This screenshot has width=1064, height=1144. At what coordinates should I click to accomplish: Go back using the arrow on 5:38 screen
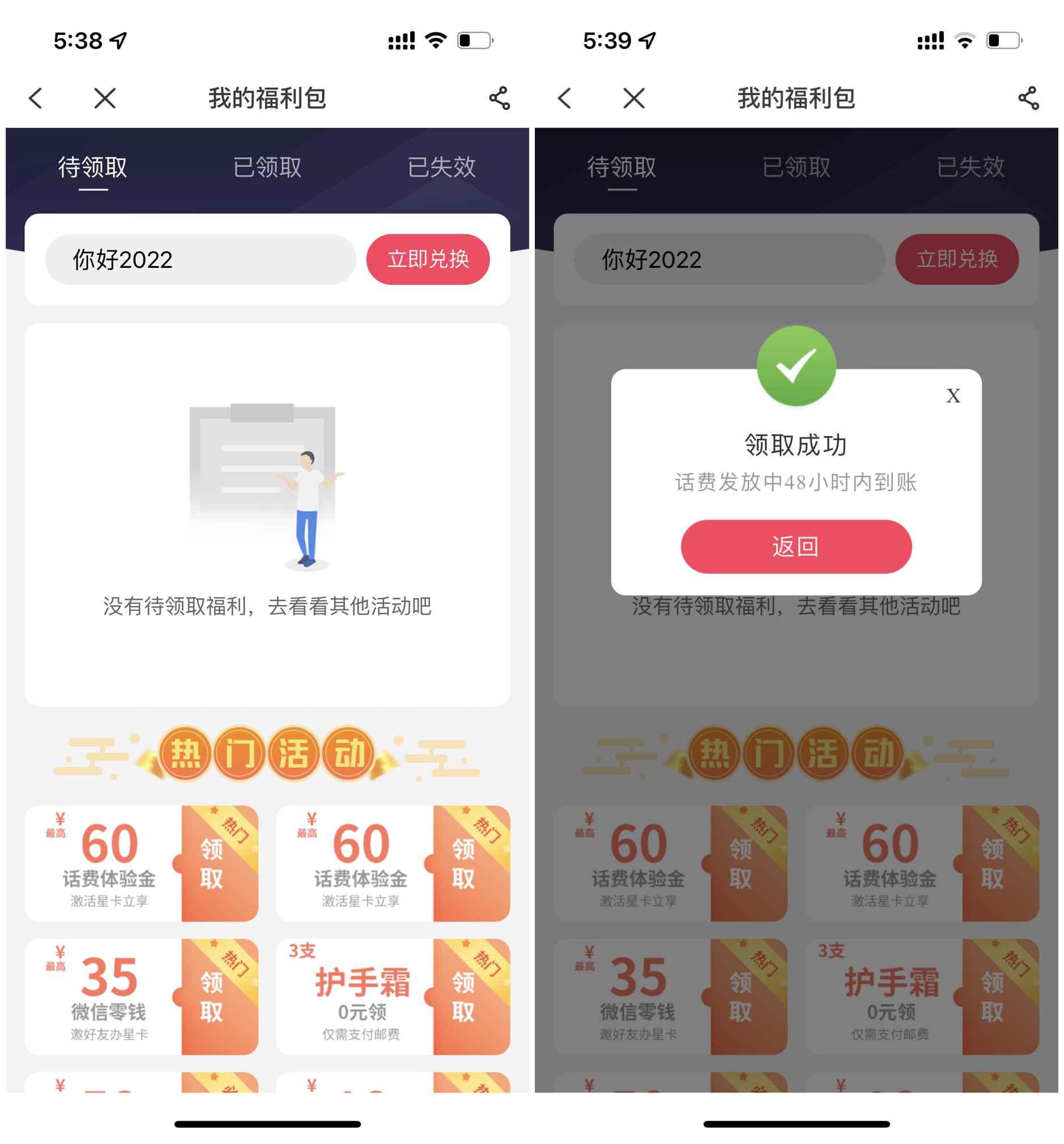click(36, 99)
